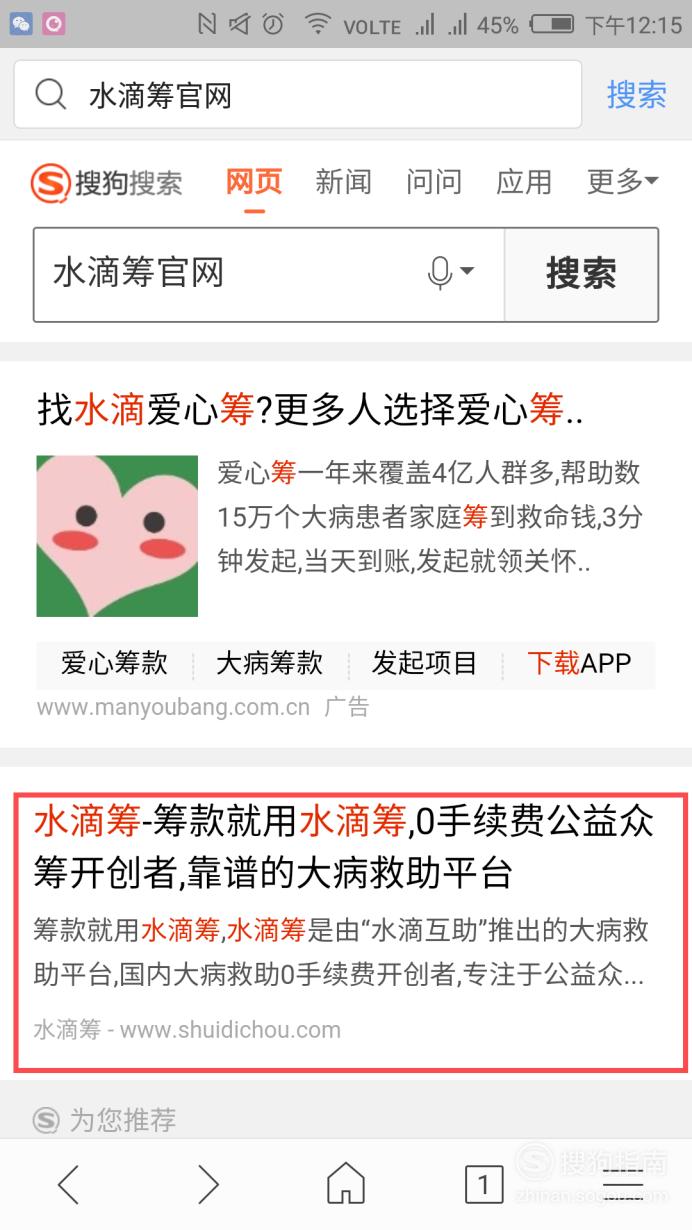692x1230 pixels.
Task: Tap the blue 搜索 link beside the address bar
Action: pos(636,95)
